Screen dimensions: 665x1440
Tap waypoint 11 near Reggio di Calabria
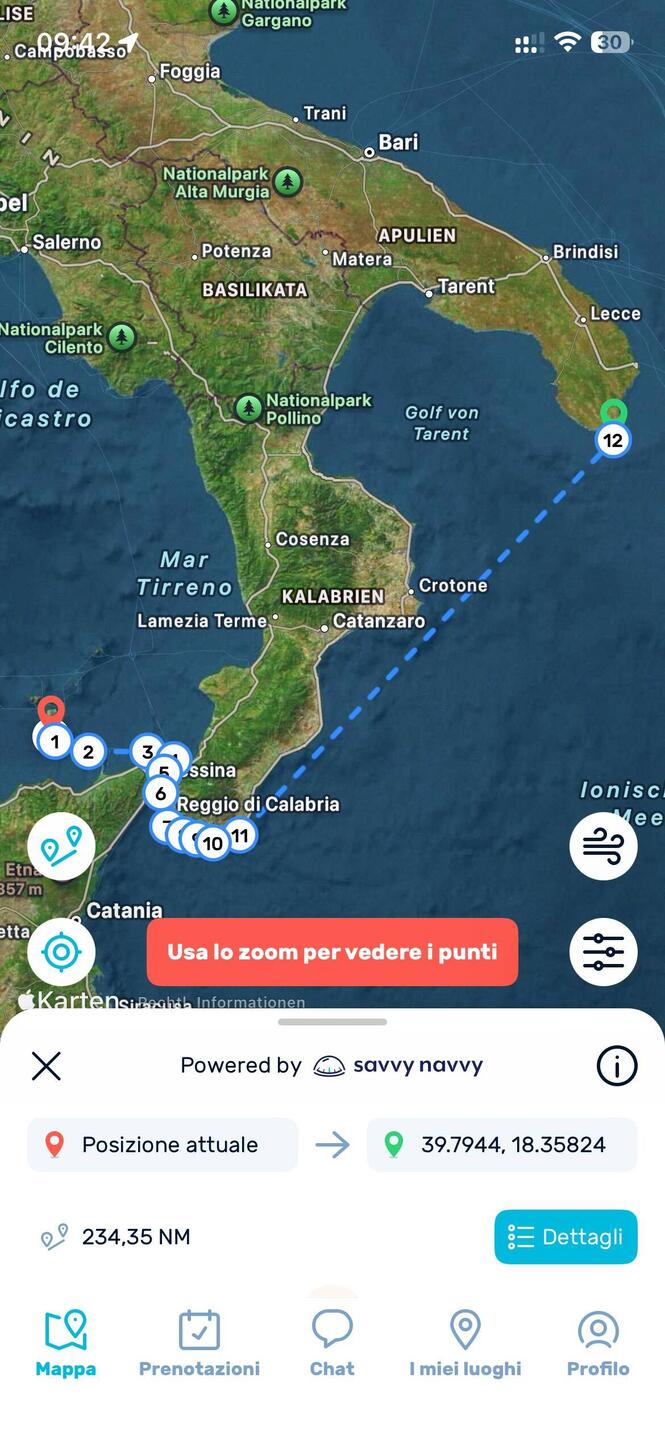pyautogui.click(x=240, y=835)
